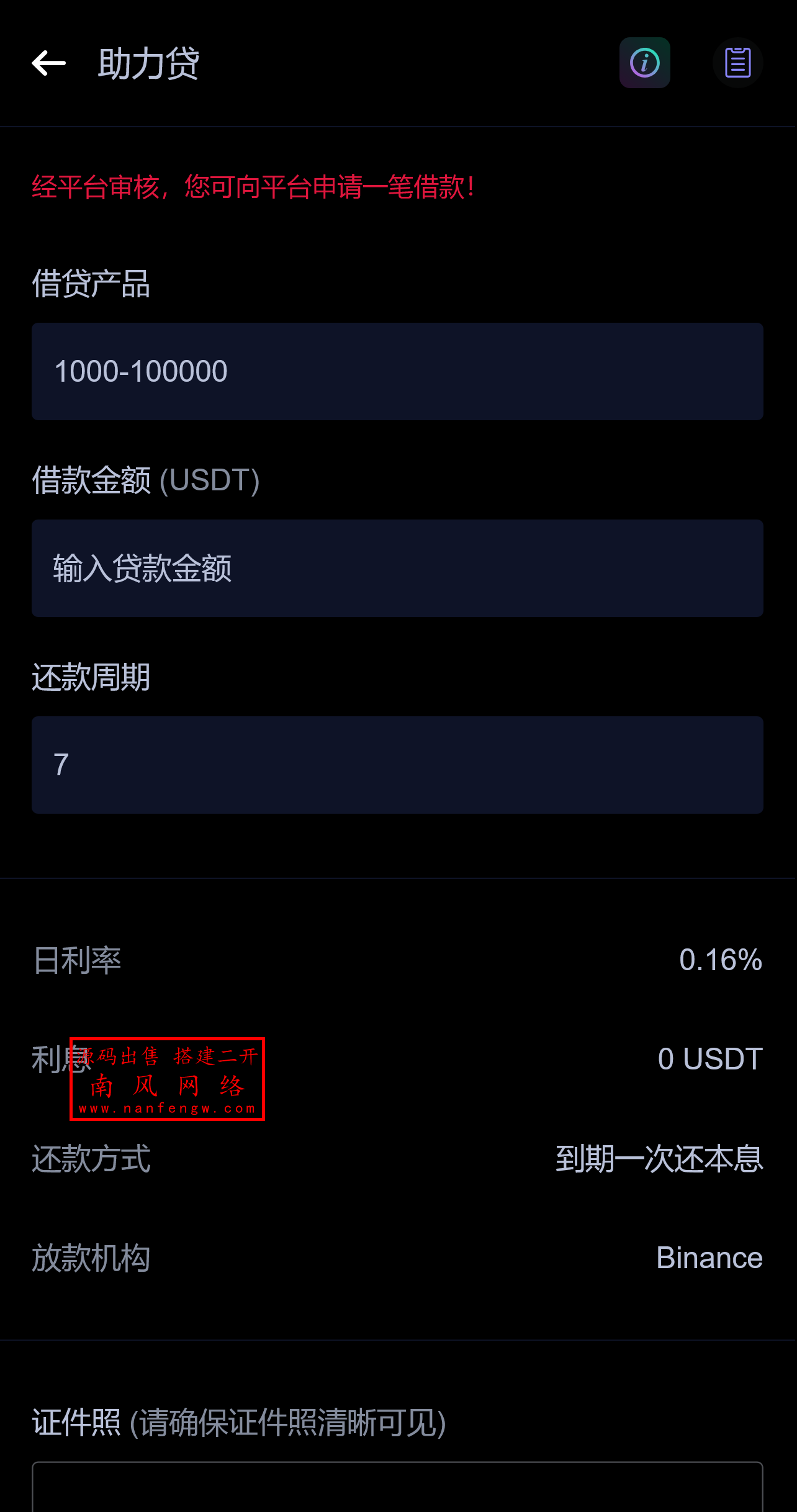Click the 借贷产品 section label
This screenshot has width=797, height=1512.
pos(91,284)
